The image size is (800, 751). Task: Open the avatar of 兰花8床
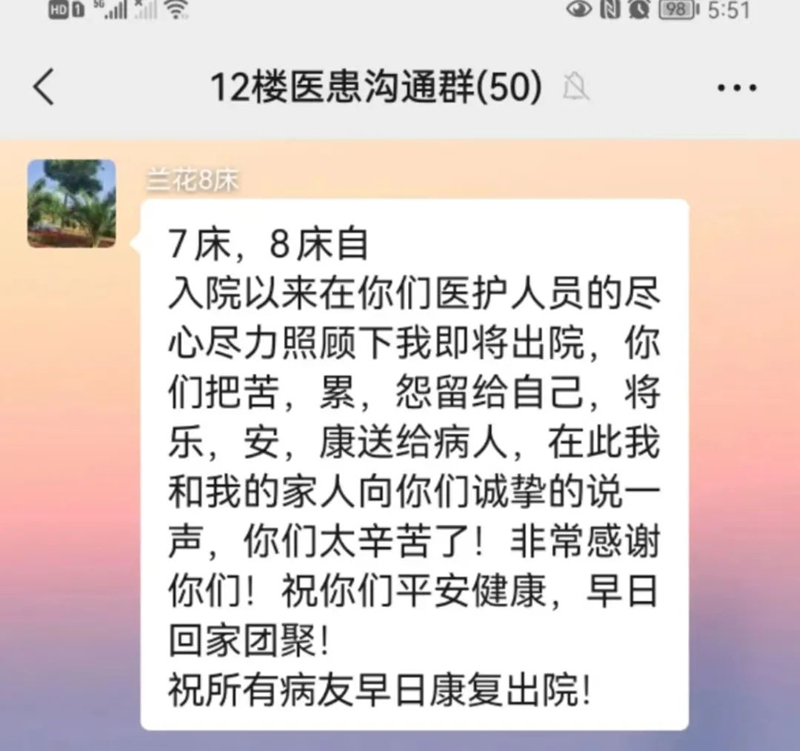(x=71, y=203)
